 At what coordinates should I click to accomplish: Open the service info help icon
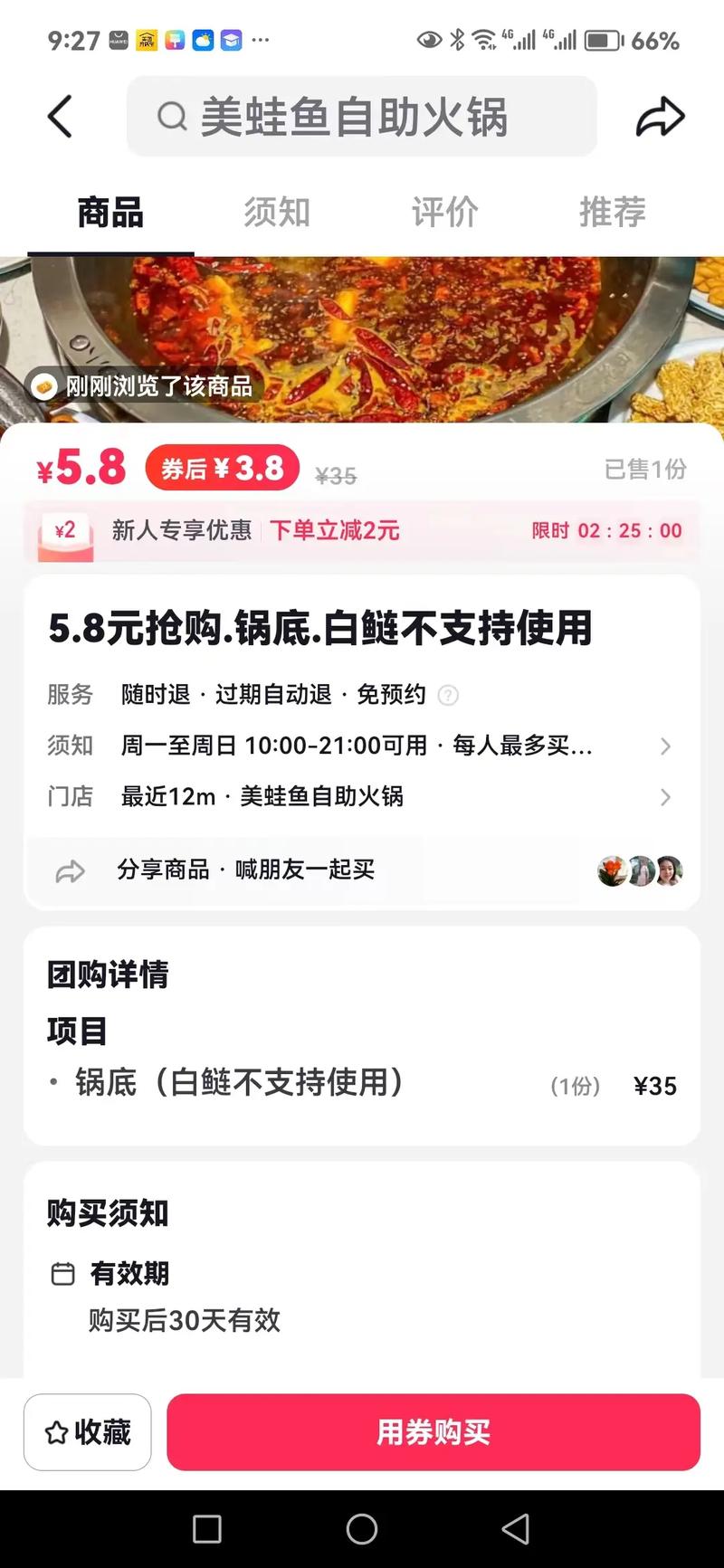pyautogui.click(x=448, y=695)
